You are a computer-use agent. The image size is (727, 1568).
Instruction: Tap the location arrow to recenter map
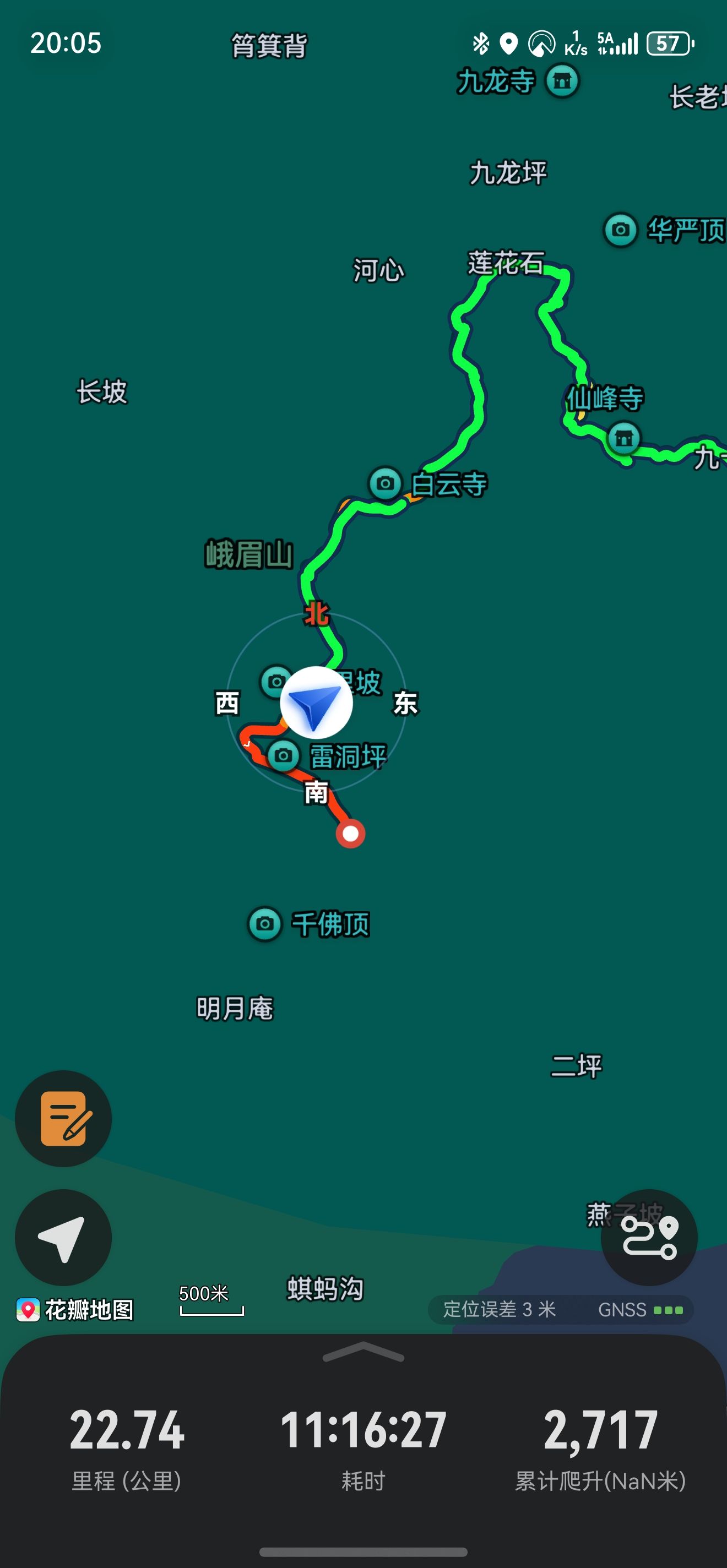click(63, 1237)
